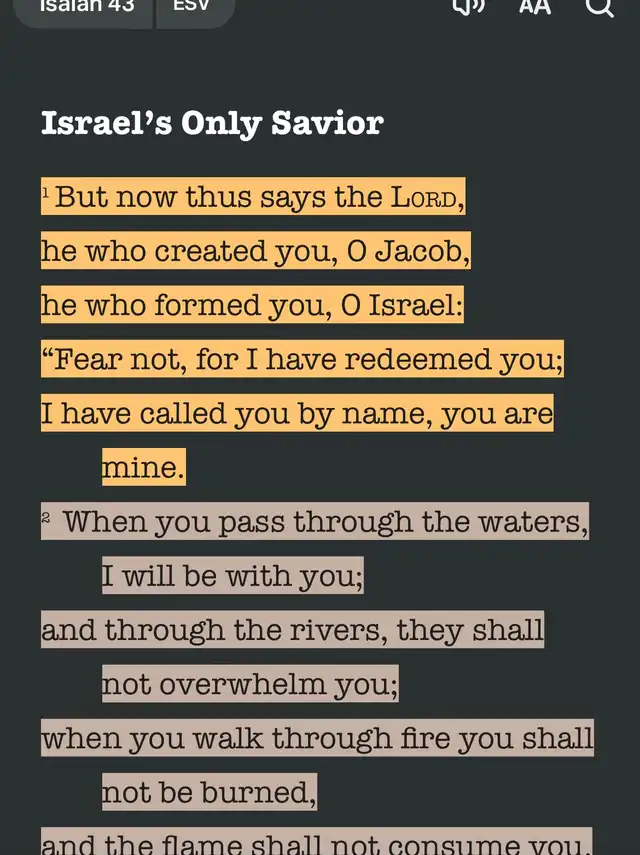Viewport: 640px width, 855px height.
Task: Change the ESV Bible version
Action: click(x=196, y=10)
